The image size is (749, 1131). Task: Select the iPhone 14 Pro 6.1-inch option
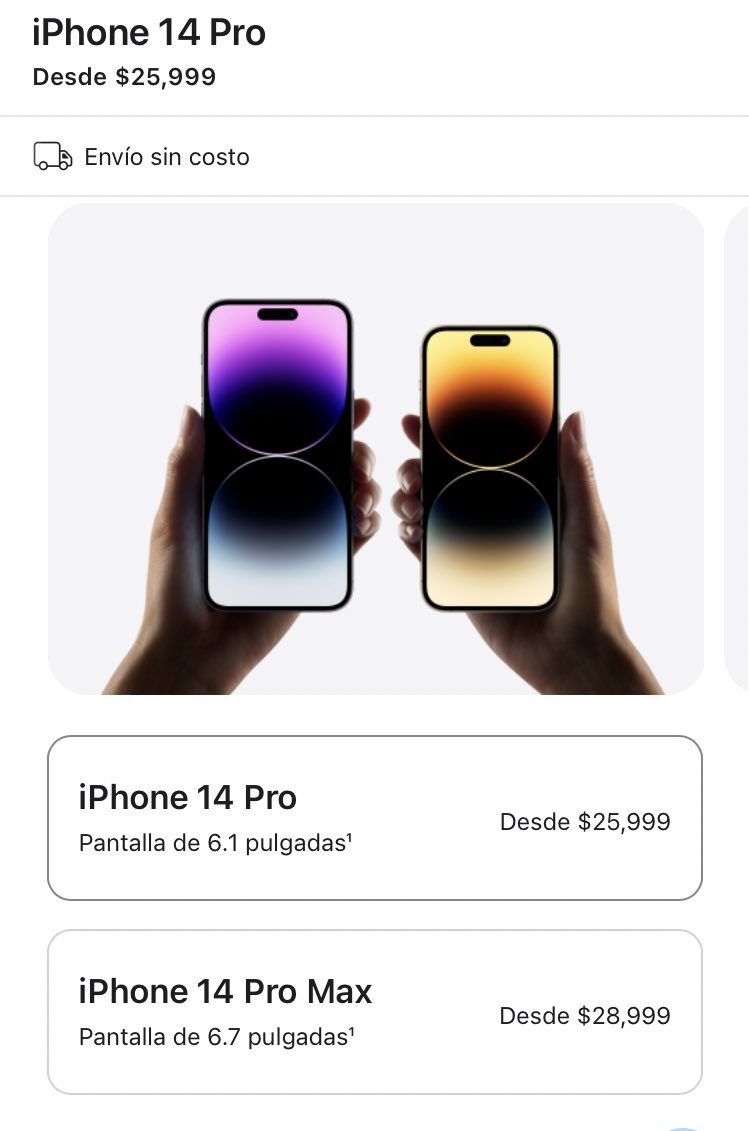375,818
